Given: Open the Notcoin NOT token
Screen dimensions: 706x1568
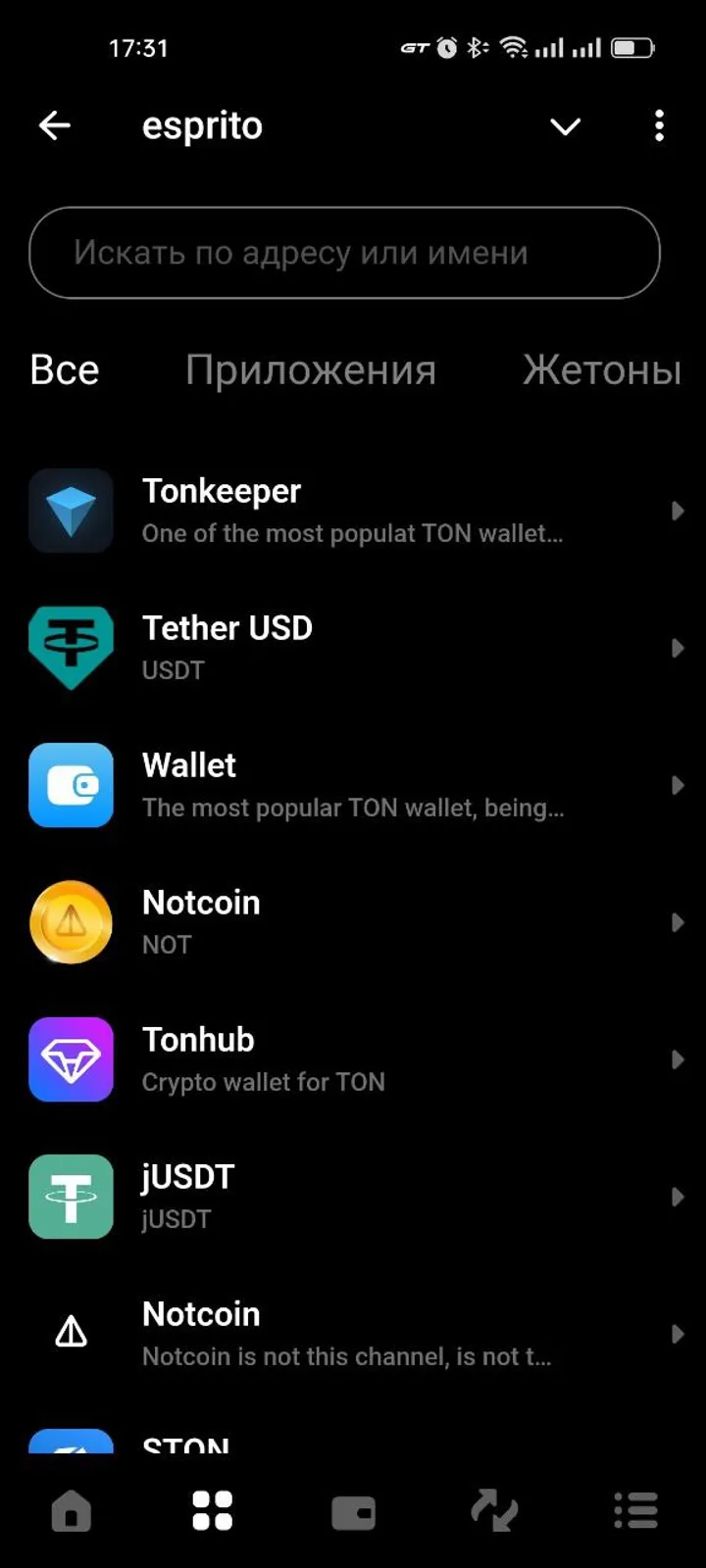Looking at the screenshot, I should pyautogui.click(x=353, y=922).
